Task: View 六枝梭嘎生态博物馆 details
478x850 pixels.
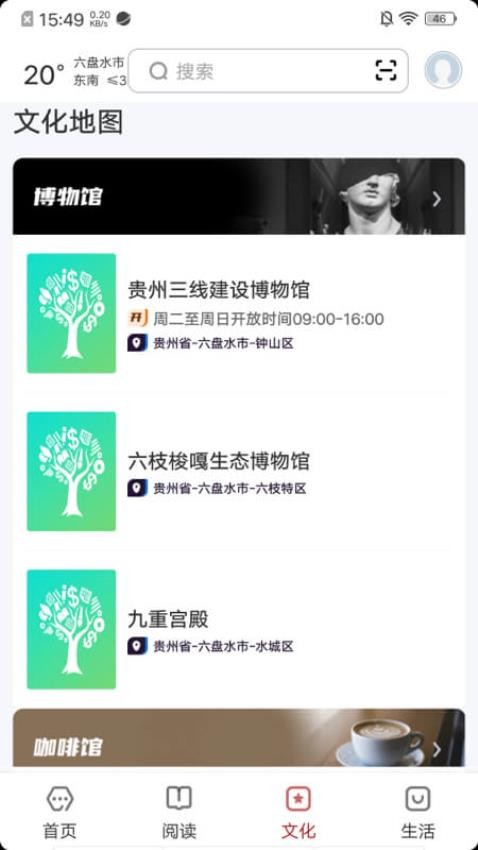Action: coord(239,472)
